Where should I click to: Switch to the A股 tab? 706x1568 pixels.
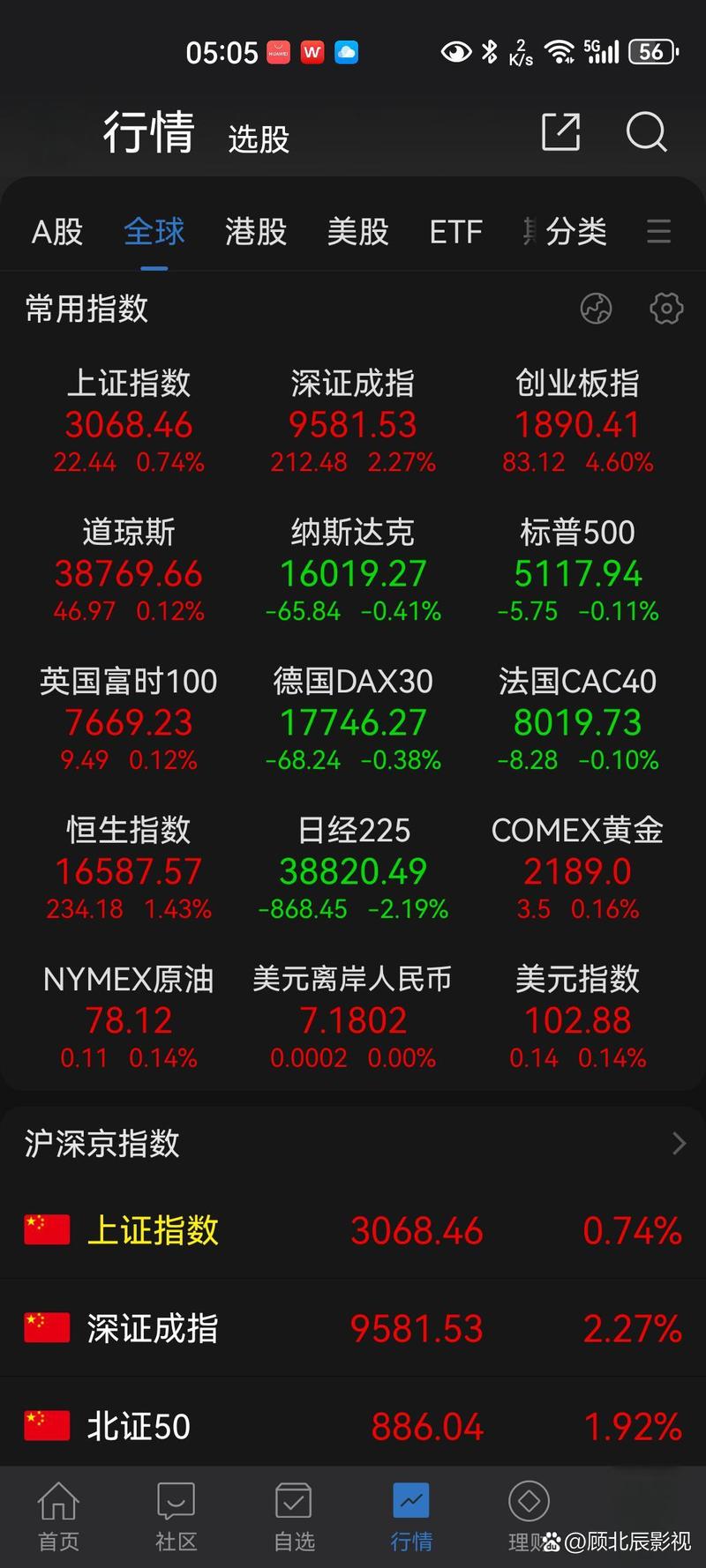tap(56, 232)
